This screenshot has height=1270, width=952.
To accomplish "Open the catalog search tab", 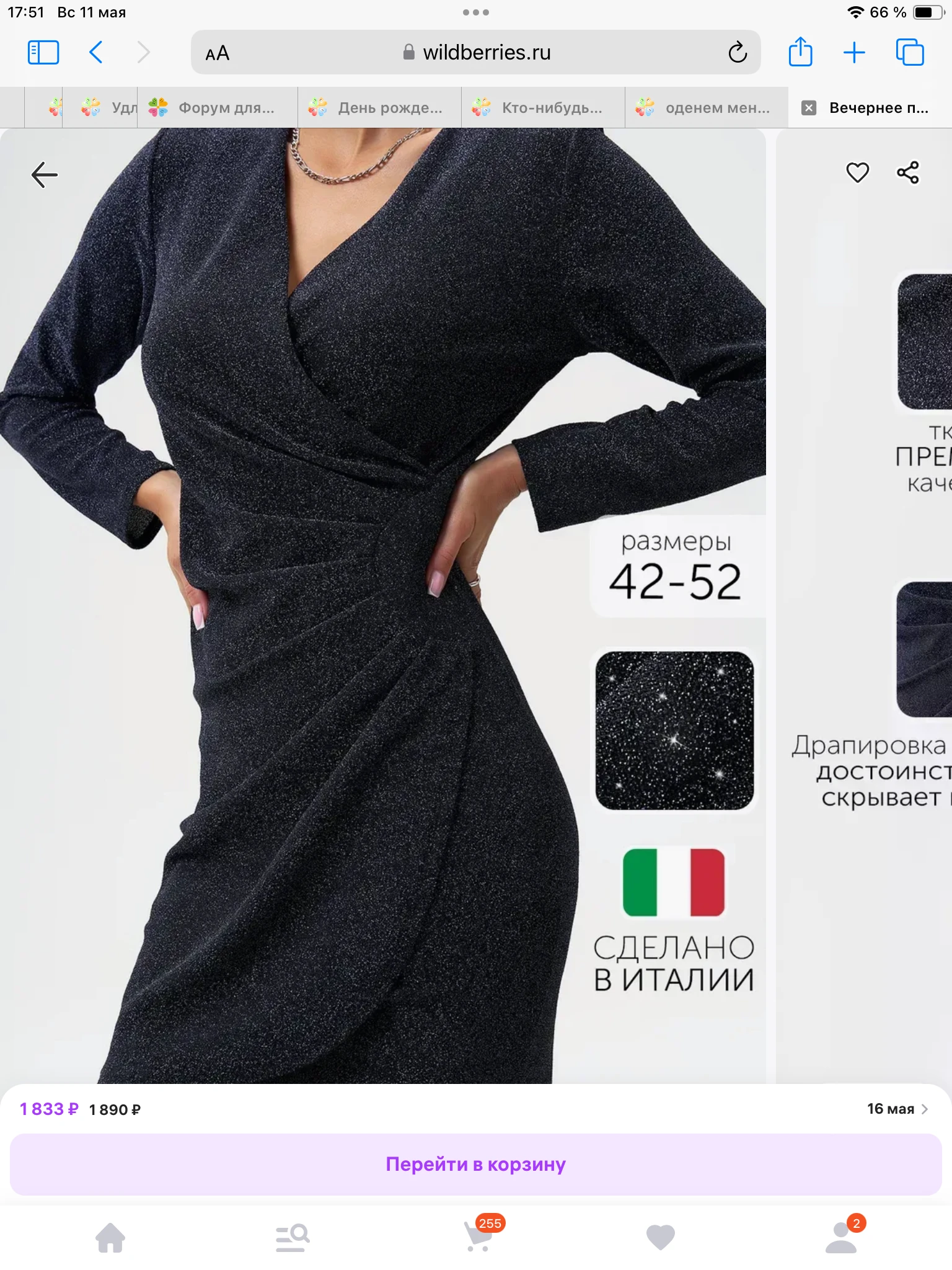I will coord(293,1237).
